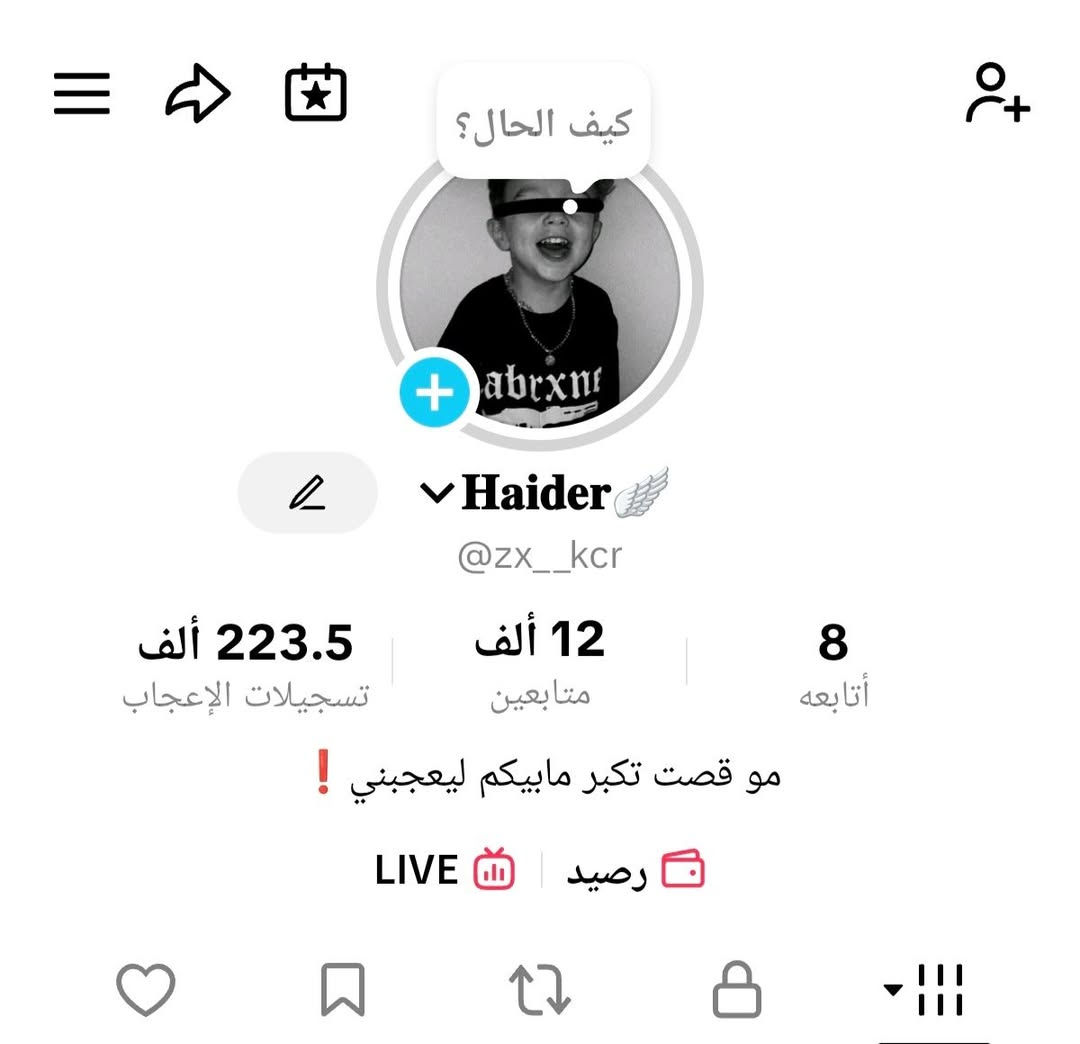The height and width of the screenshot is (1044, 1080).
Task: Switch to the reposts tab
Action: pyautogui.click(x=540, y=991)
